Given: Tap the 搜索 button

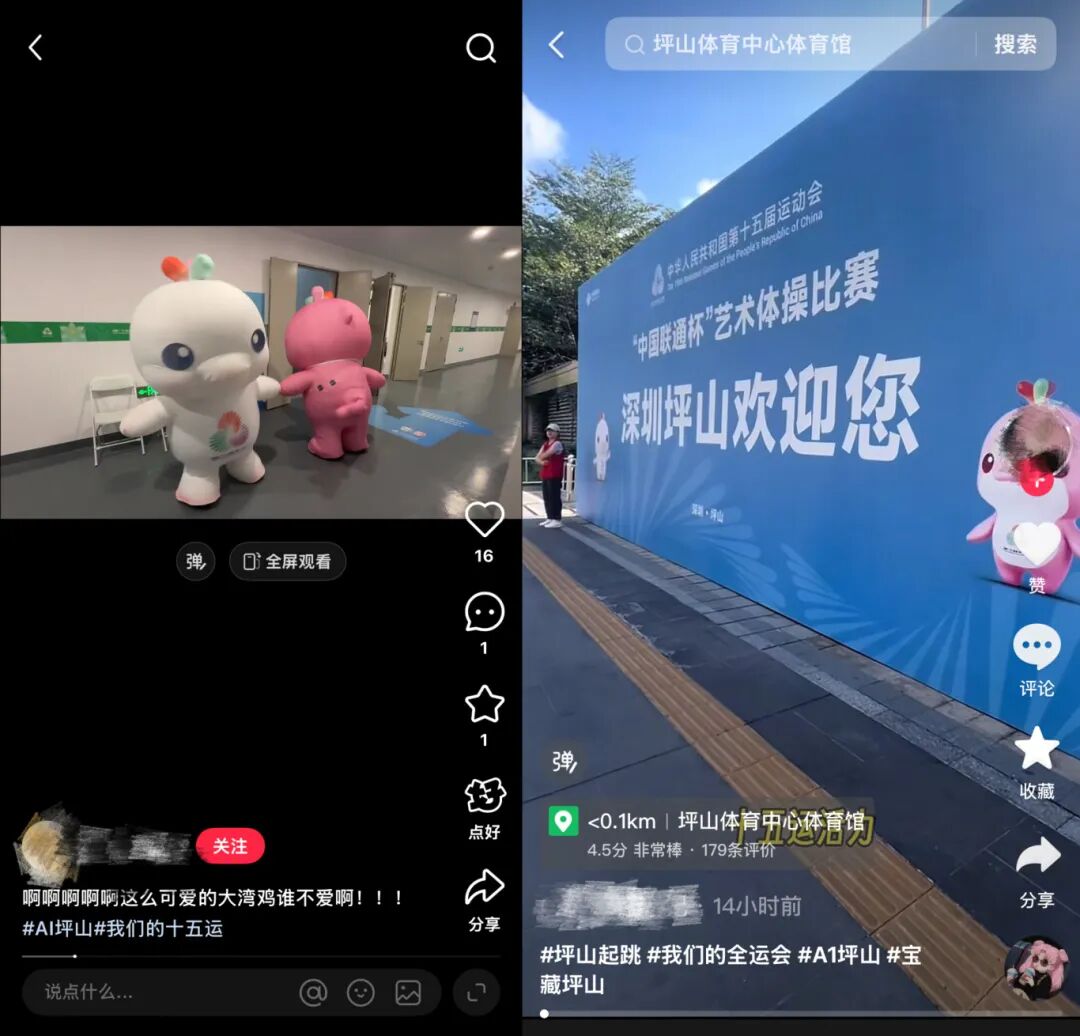Looking at the screenshot, I should point(1015,44).
